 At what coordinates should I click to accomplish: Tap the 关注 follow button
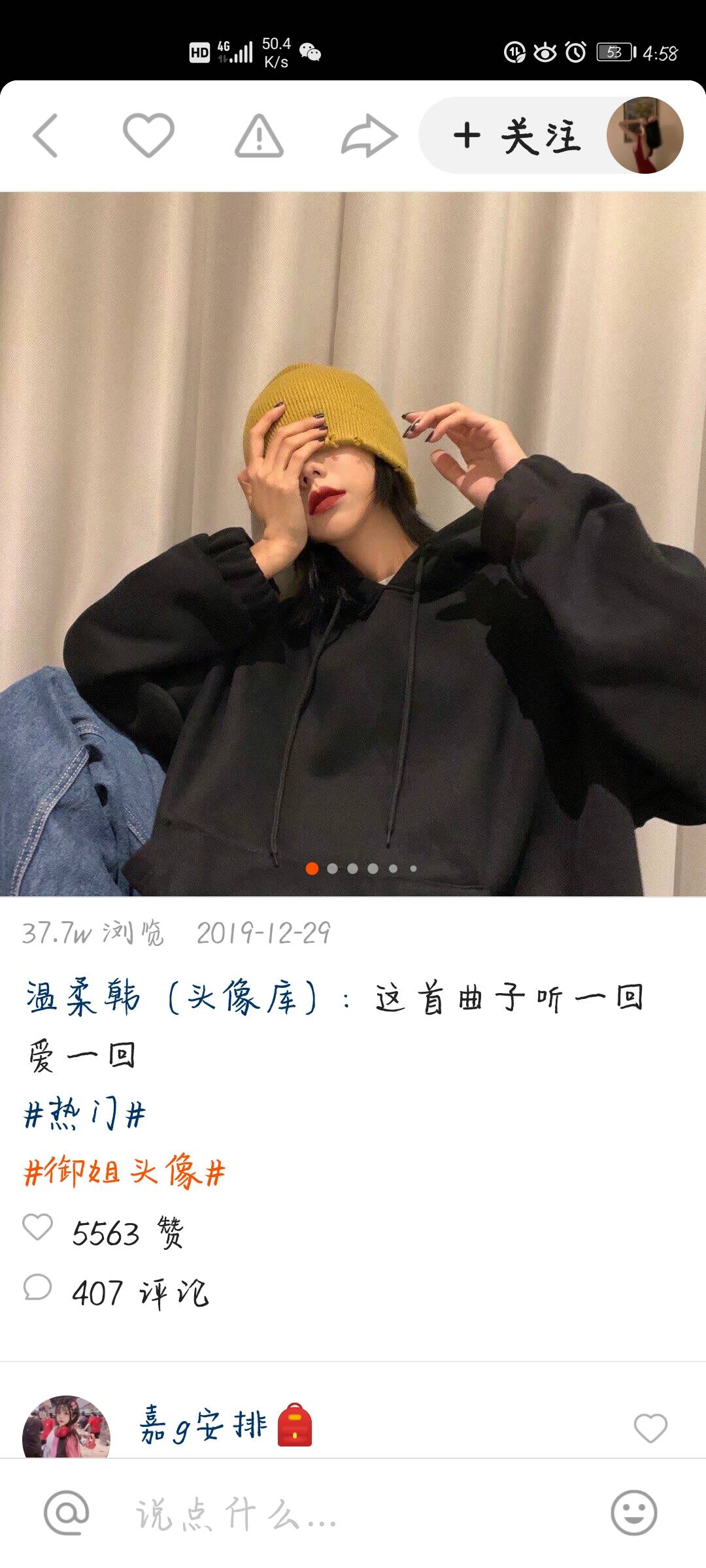pos(516,136)
